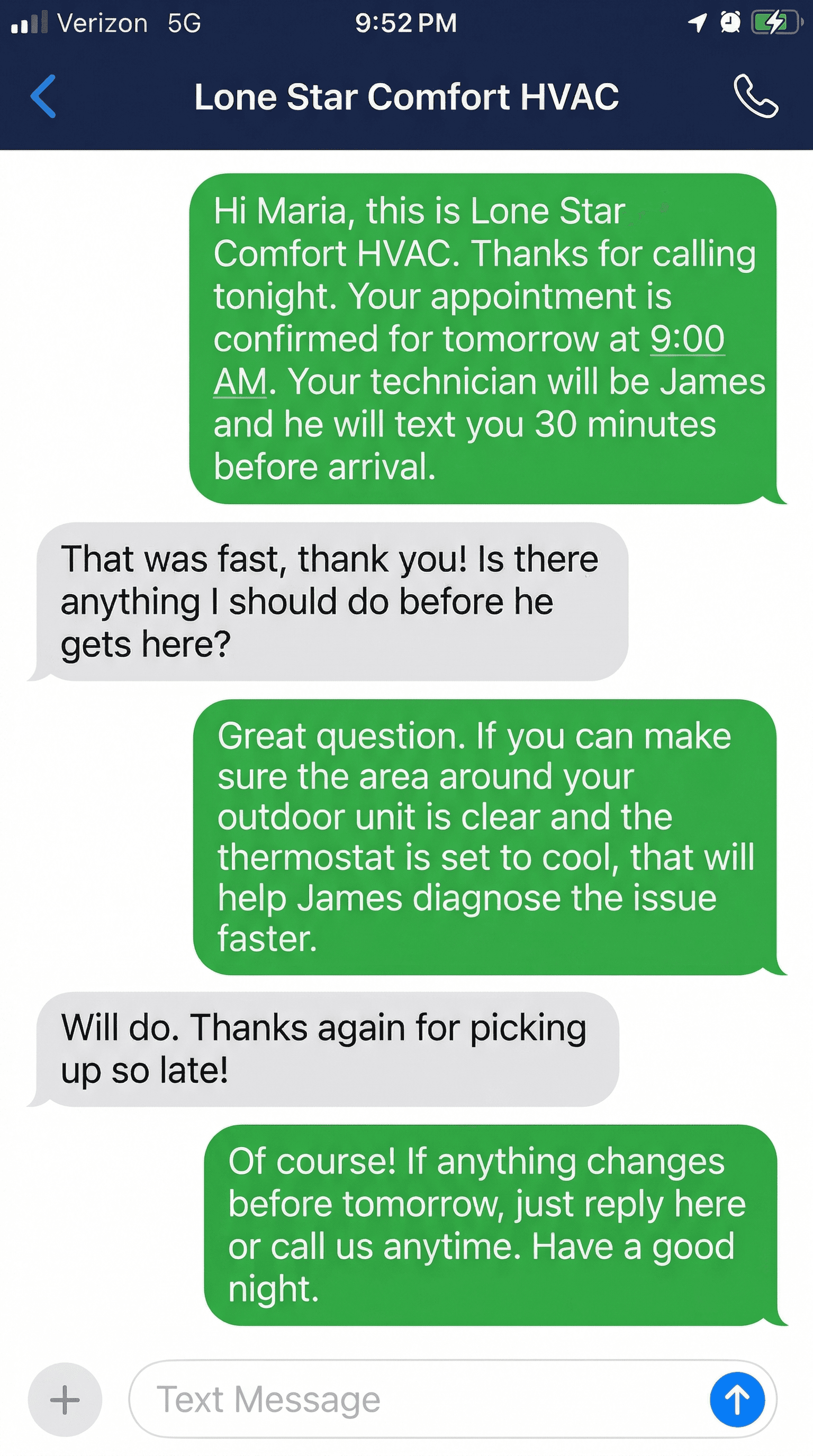Image resolution: width=813 pixels, height=1456 pixels.
Task: Tap the location arrow icon in the status bar
Action: tap(698, 22)
